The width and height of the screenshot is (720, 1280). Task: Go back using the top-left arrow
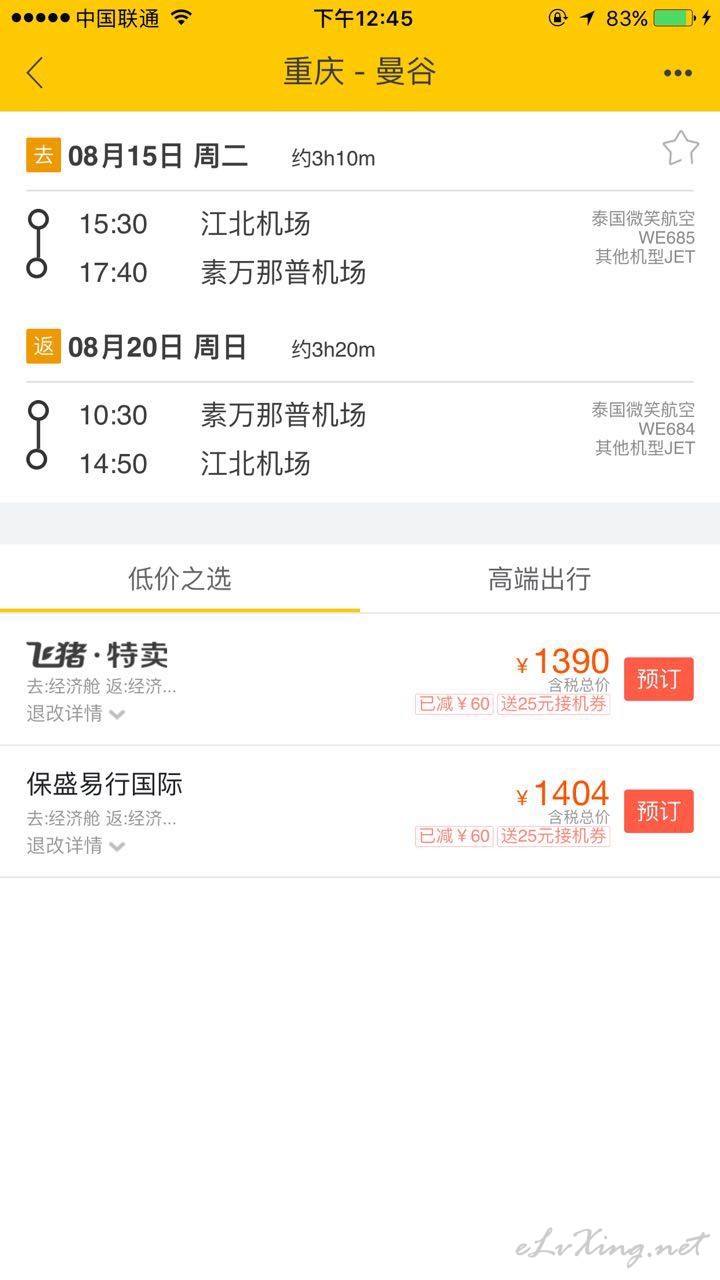[x=36, y=73]
